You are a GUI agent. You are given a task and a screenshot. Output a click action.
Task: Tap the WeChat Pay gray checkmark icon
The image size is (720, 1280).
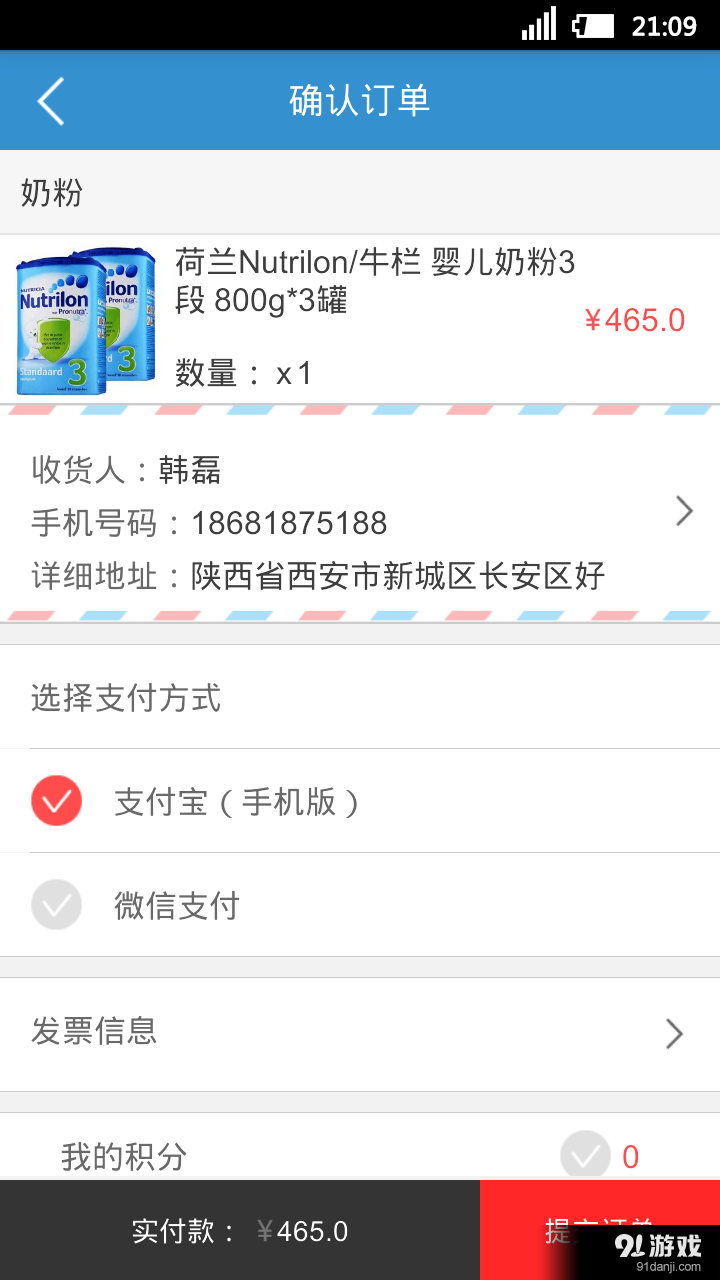click(x=56, y=904)
